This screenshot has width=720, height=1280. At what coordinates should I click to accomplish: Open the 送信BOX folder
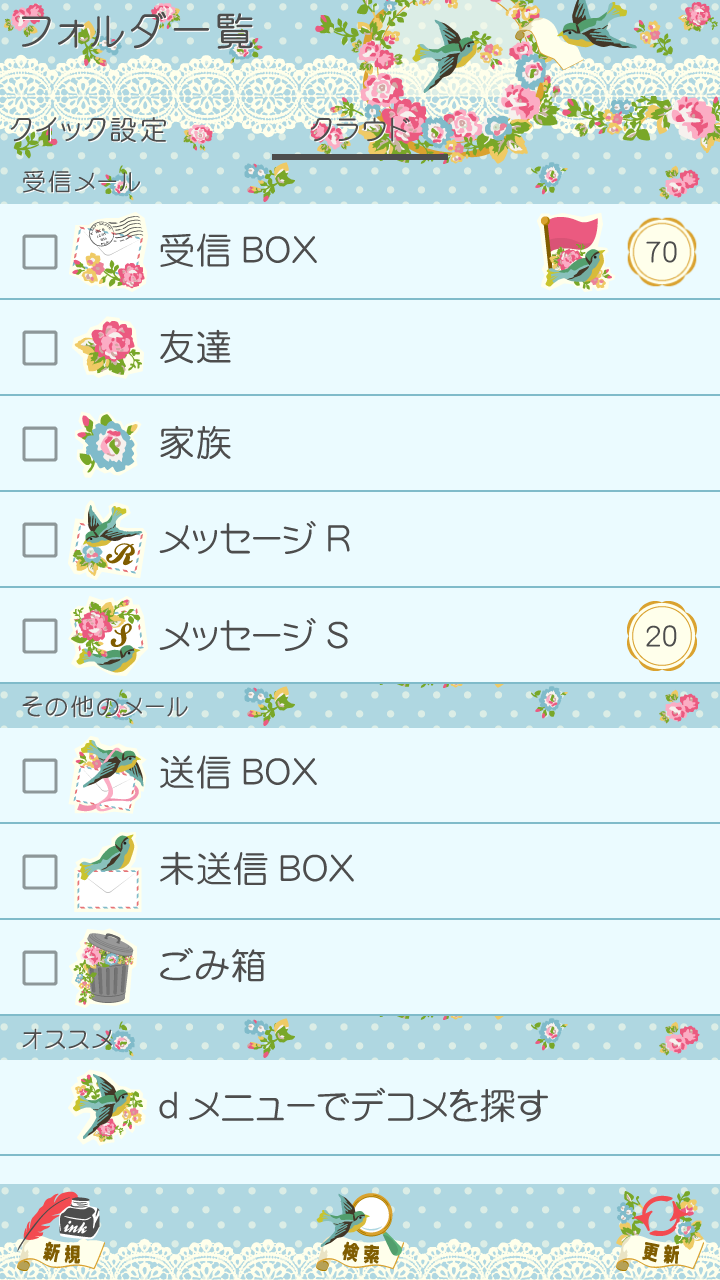pyautogui.click(x=238, y=773)
